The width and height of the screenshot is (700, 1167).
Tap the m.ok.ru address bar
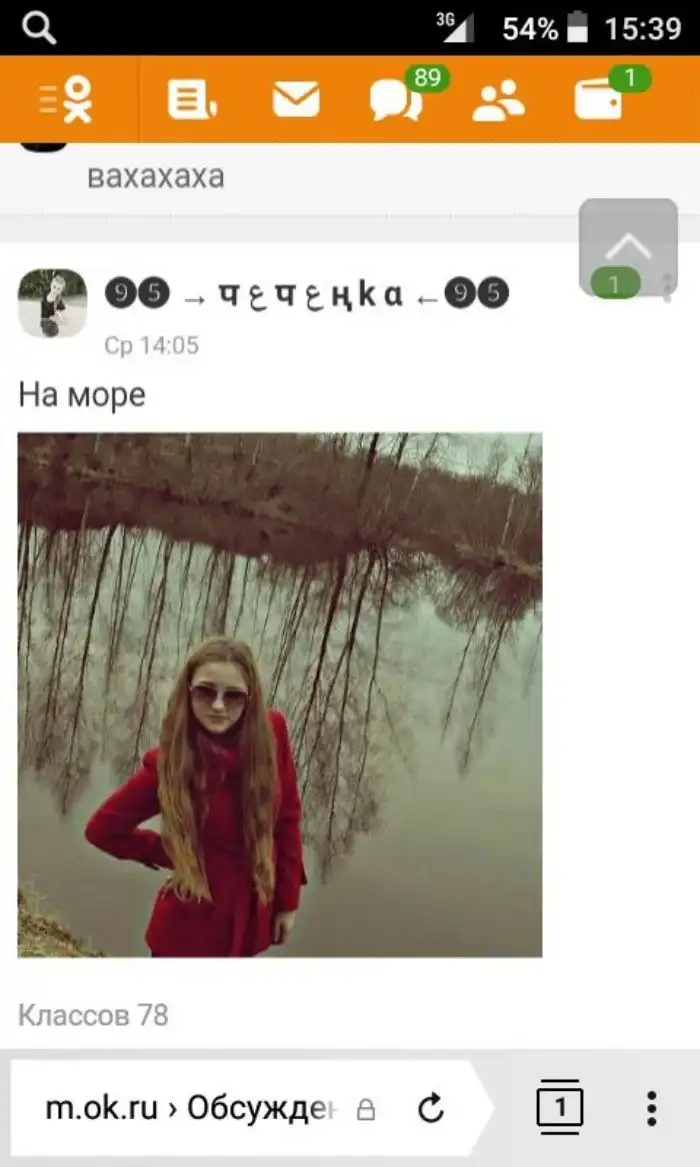(x=200, y=1108)
